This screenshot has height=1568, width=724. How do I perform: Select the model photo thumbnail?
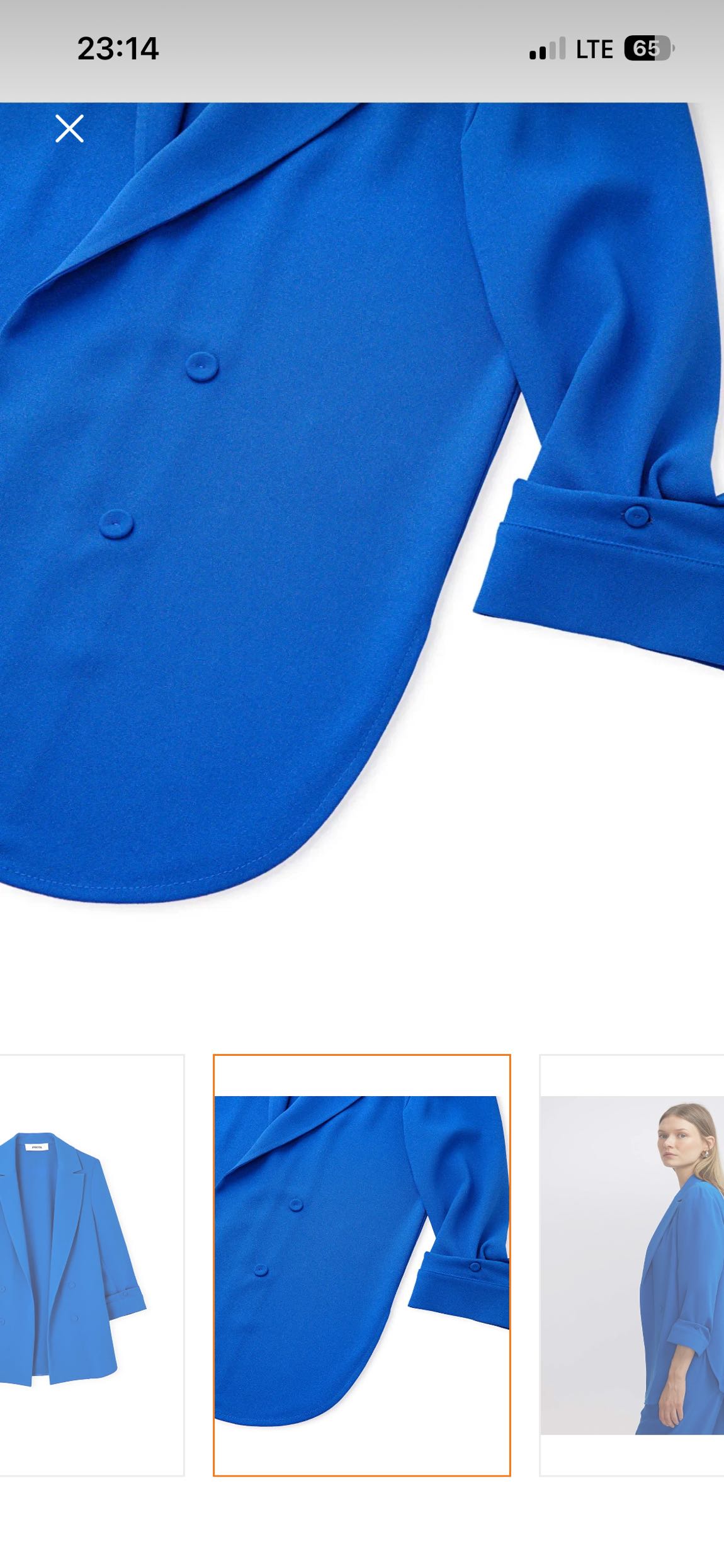tap(631, 1265)
